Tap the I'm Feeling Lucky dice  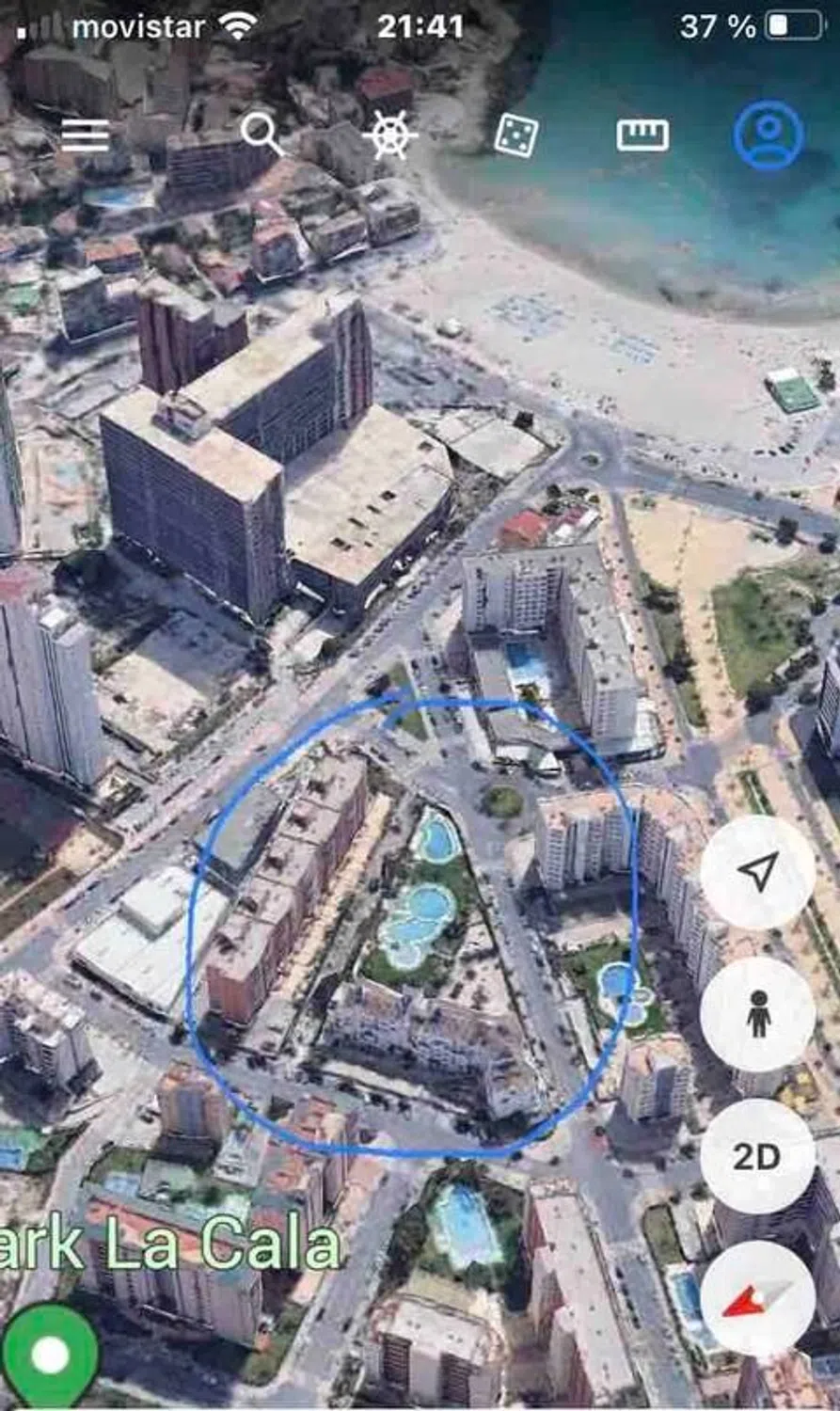tap(515, 135)
